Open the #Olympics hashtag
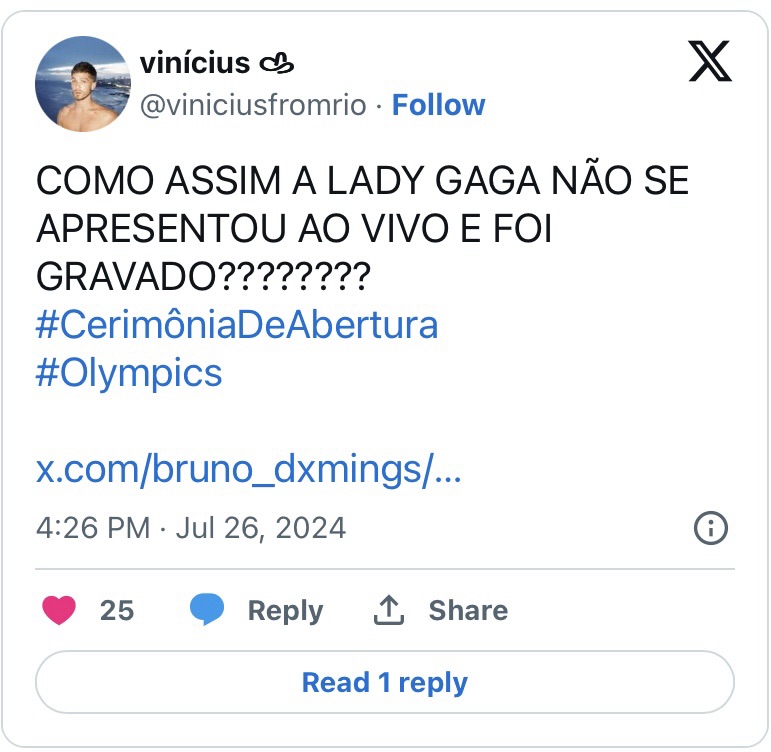This screenshot has width=771, height=752. pos(129,373)
